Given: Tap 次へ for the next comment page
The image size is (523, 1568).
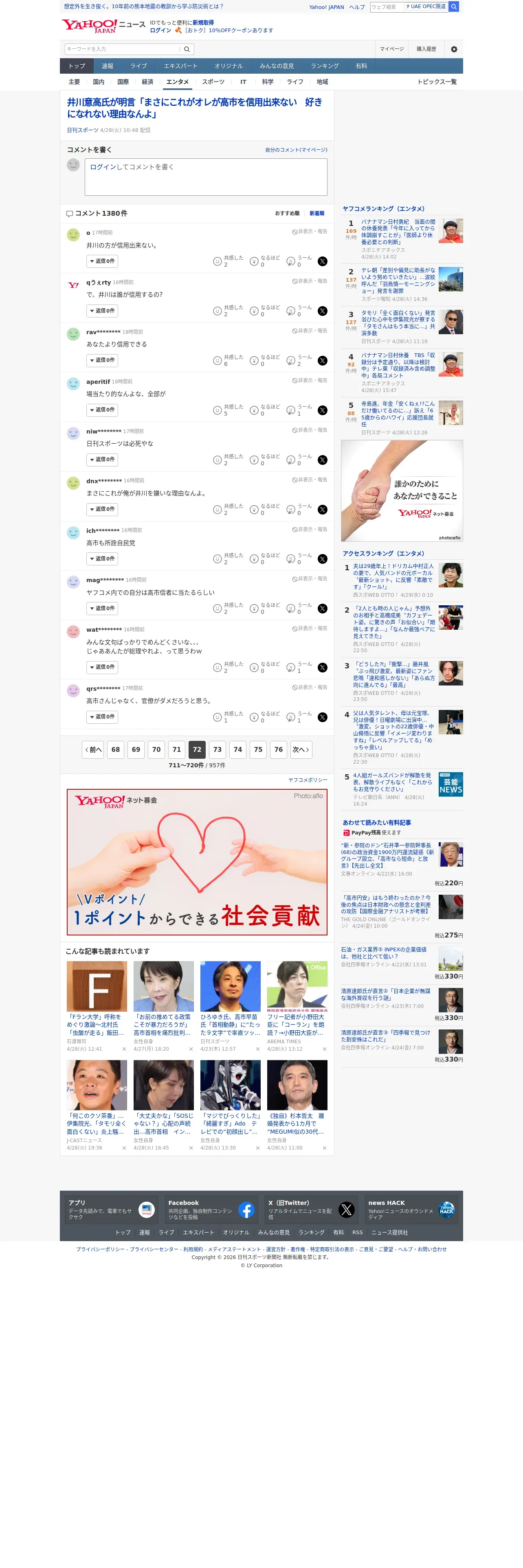Looking at the screenshot, I should (301, 750).
